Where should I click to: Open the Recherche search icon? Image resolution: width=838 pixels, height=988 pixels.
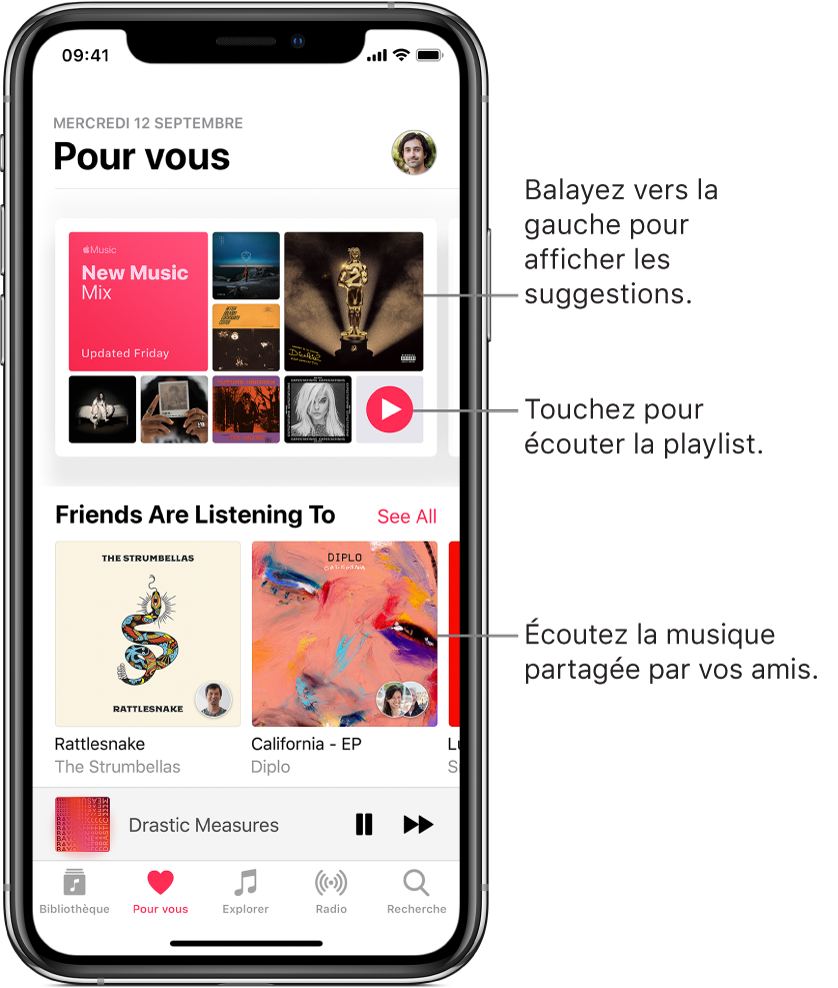415,884
